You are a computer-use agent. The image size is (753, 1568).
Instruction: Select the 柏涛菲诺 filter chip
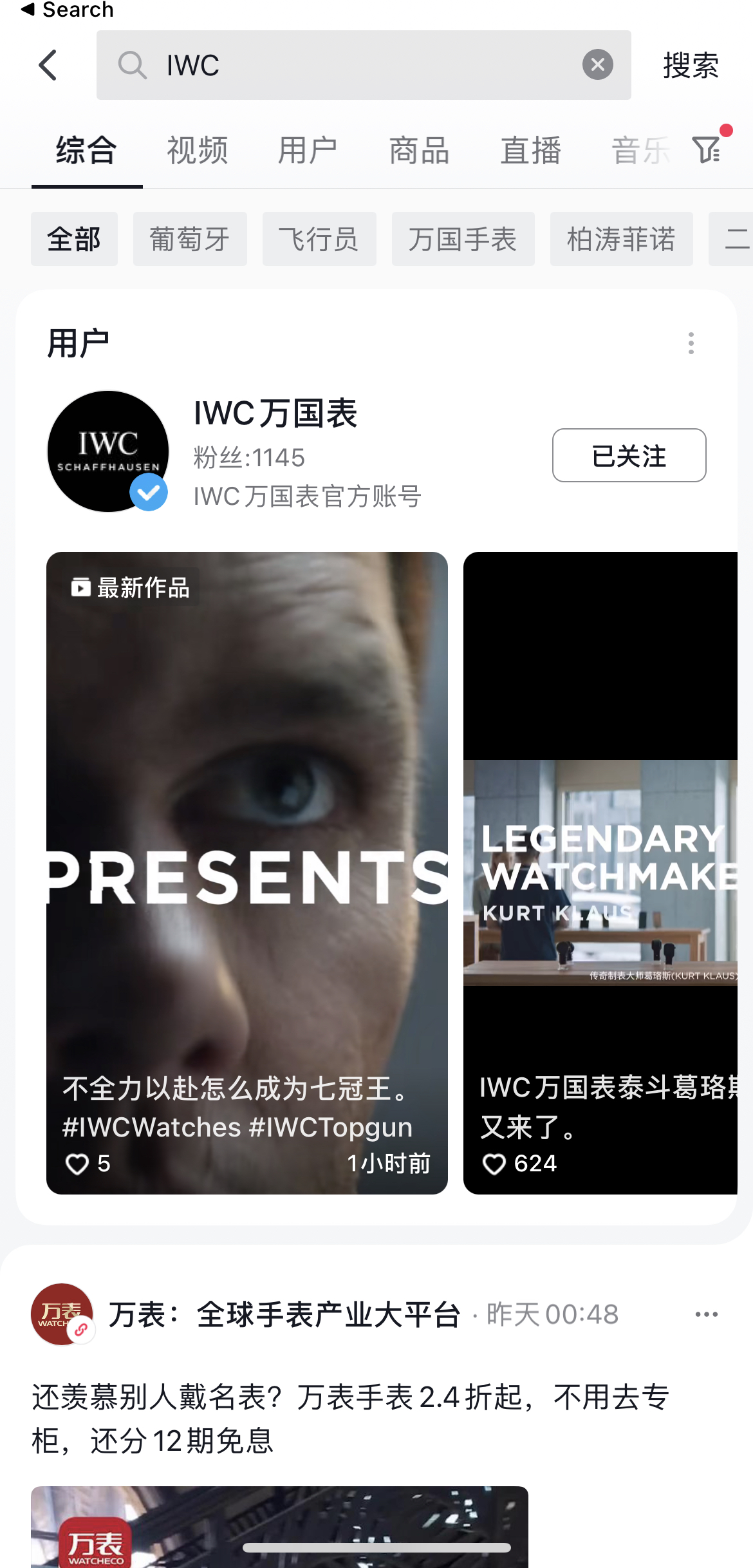[621, 239]
